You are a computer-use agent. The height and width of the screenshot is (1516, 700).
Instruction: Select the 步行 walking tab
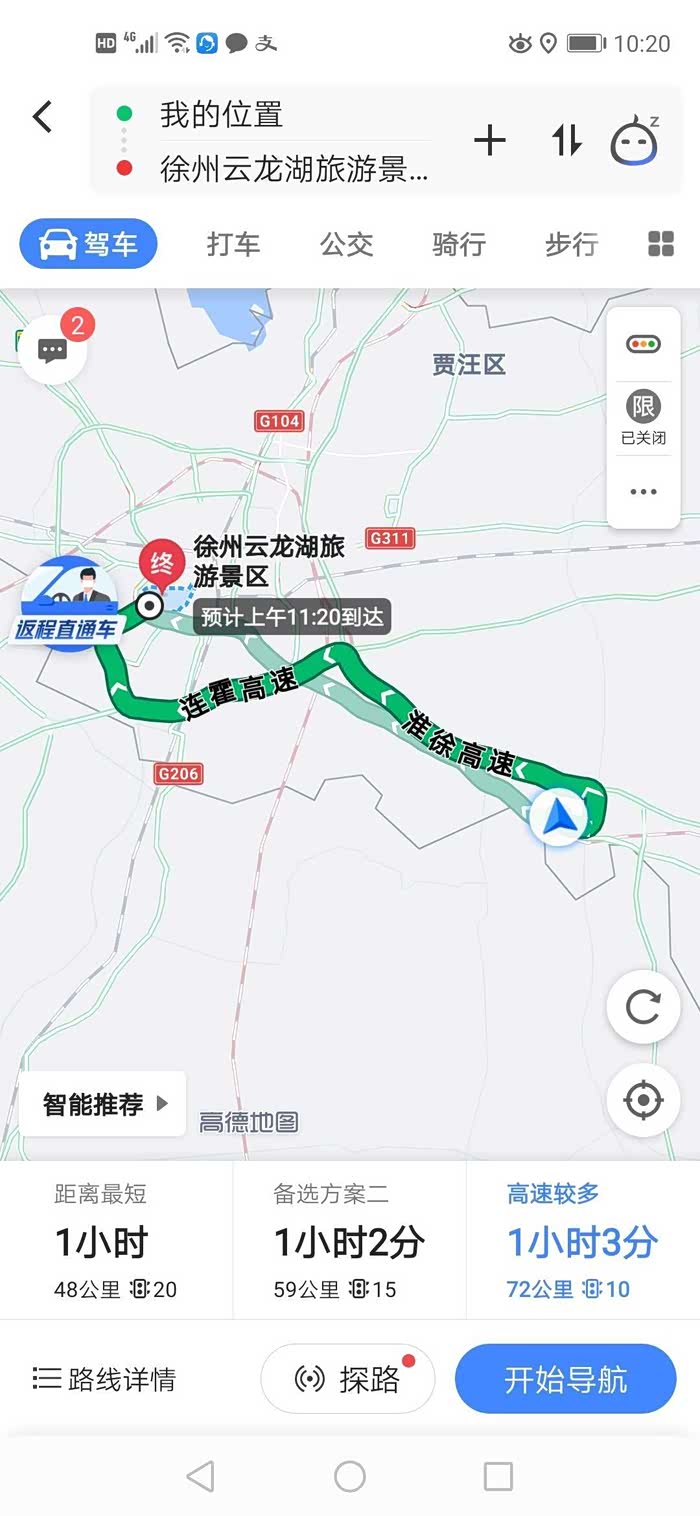[571, 244]
